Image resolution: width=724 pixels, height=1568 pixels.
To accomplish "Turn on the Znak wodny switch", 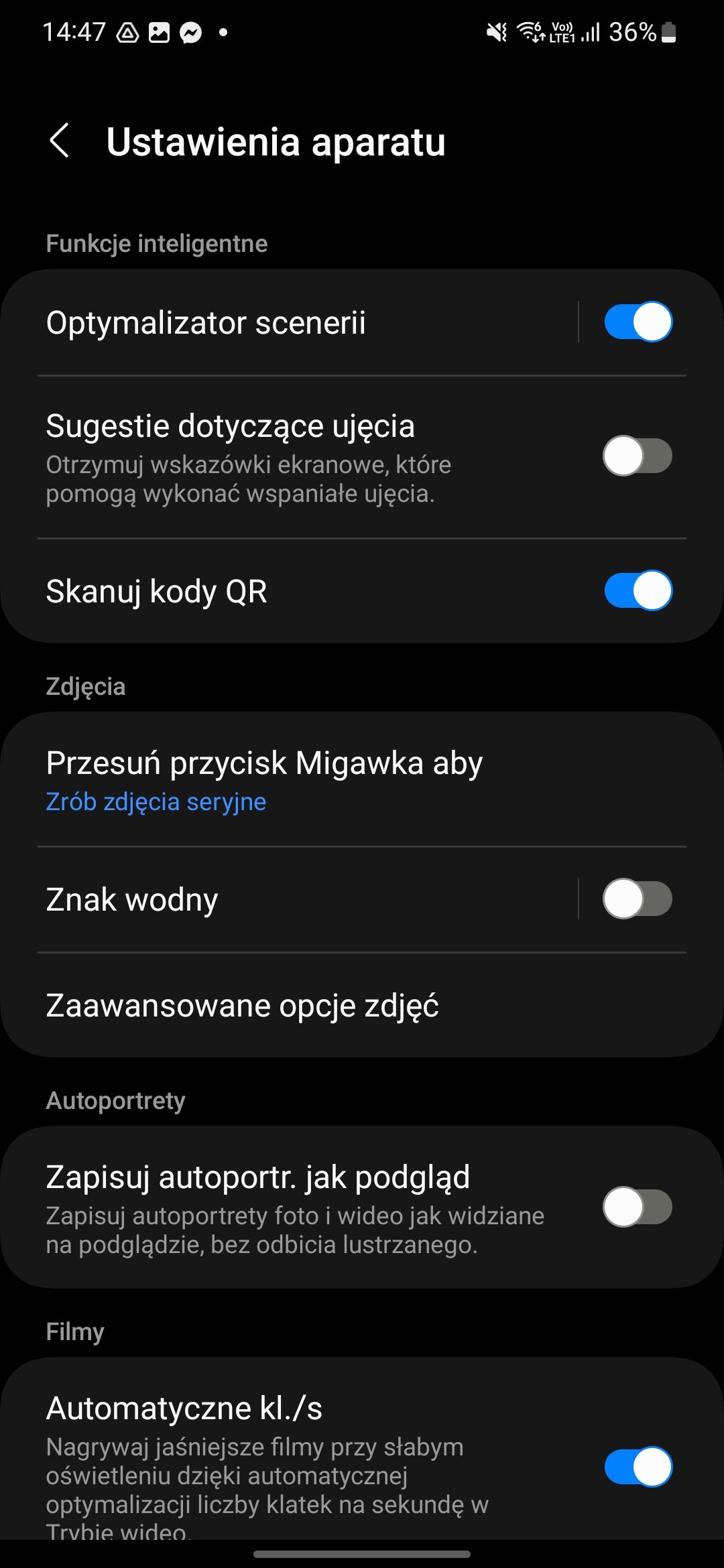I will (x=638, y=899).
